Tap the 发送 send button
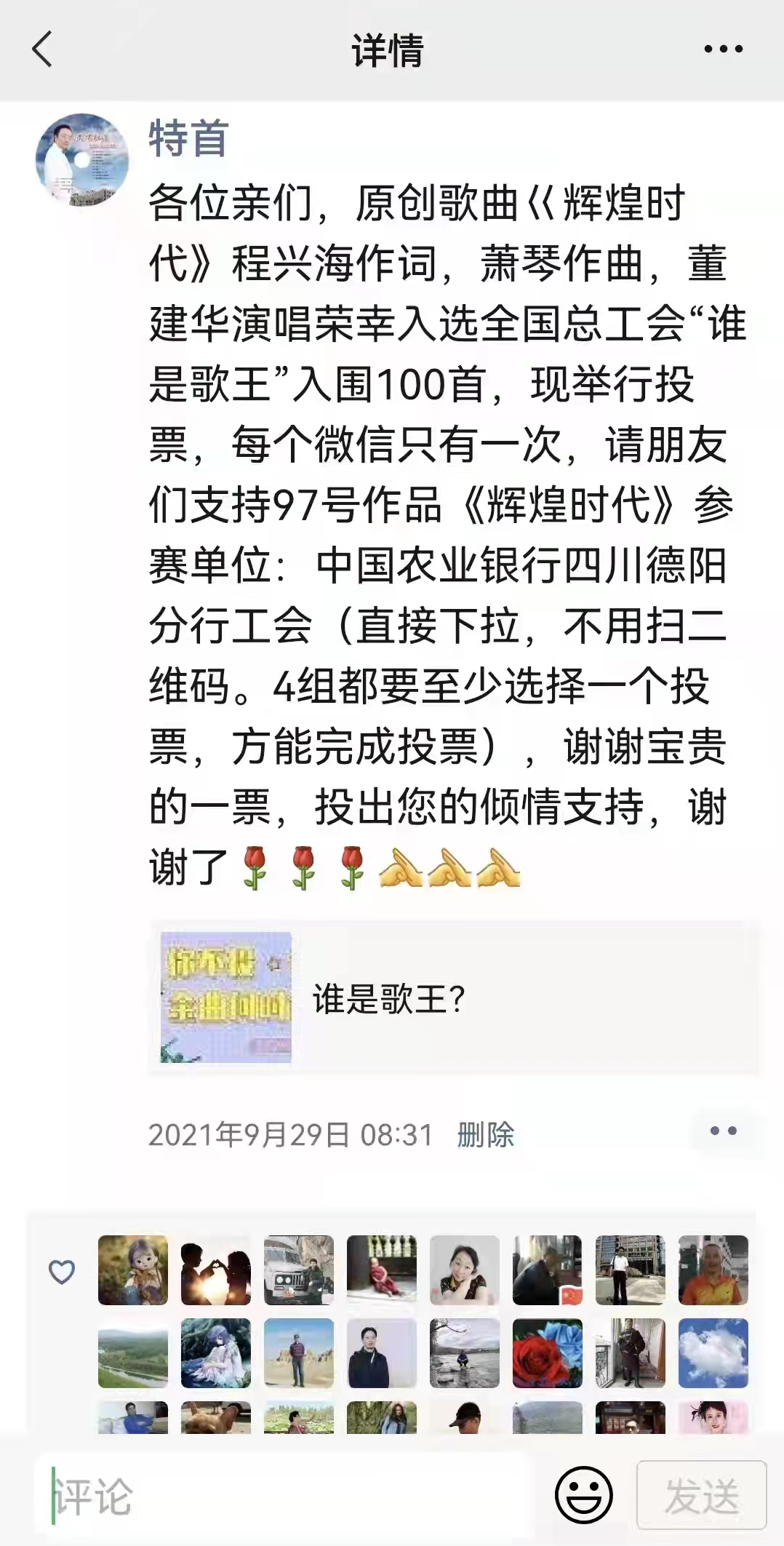The image size is (784, 1546). tap(701, 1496)
